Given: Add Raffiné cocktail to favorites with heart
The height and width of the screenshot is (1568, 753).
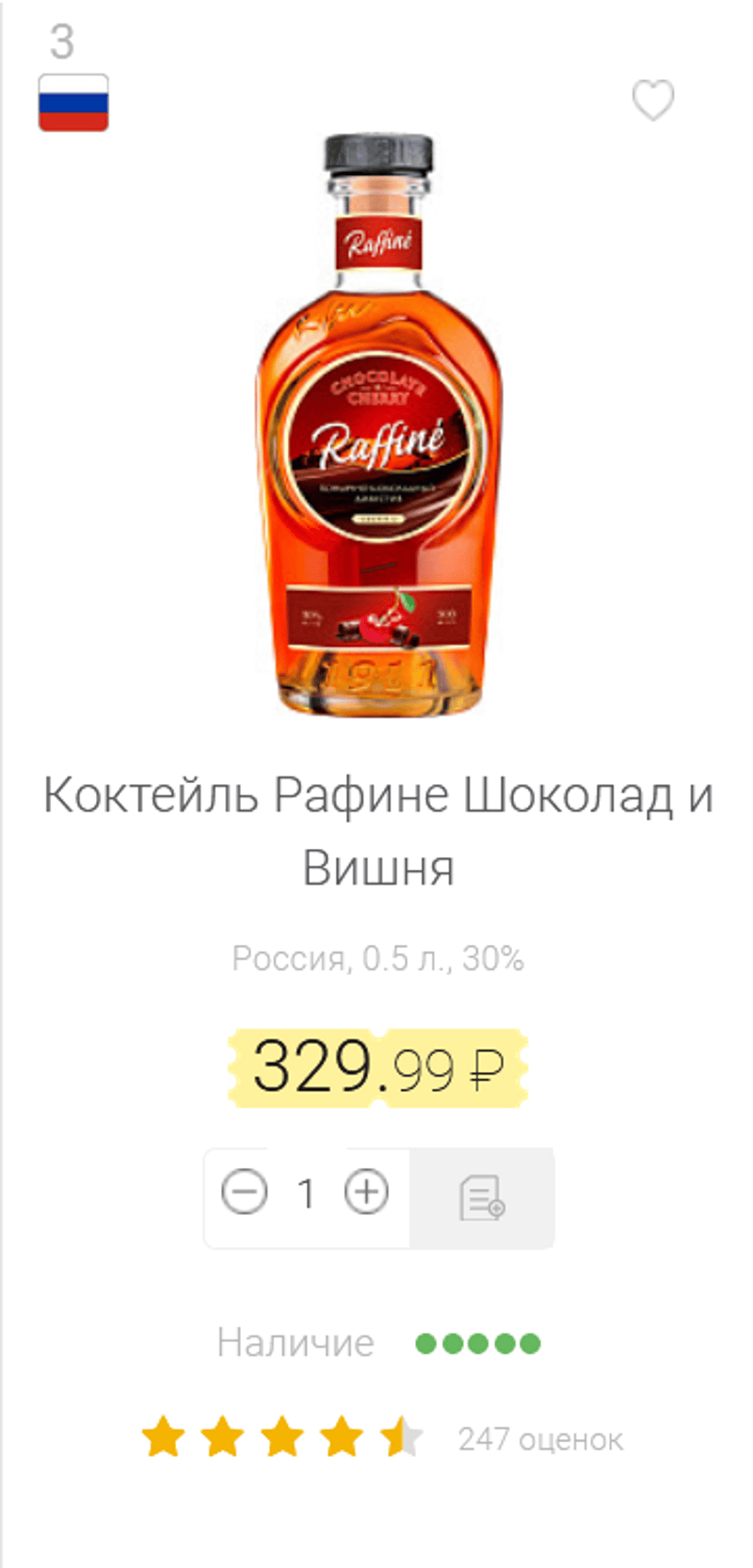Looking at the screenshot, I should 652,101.
